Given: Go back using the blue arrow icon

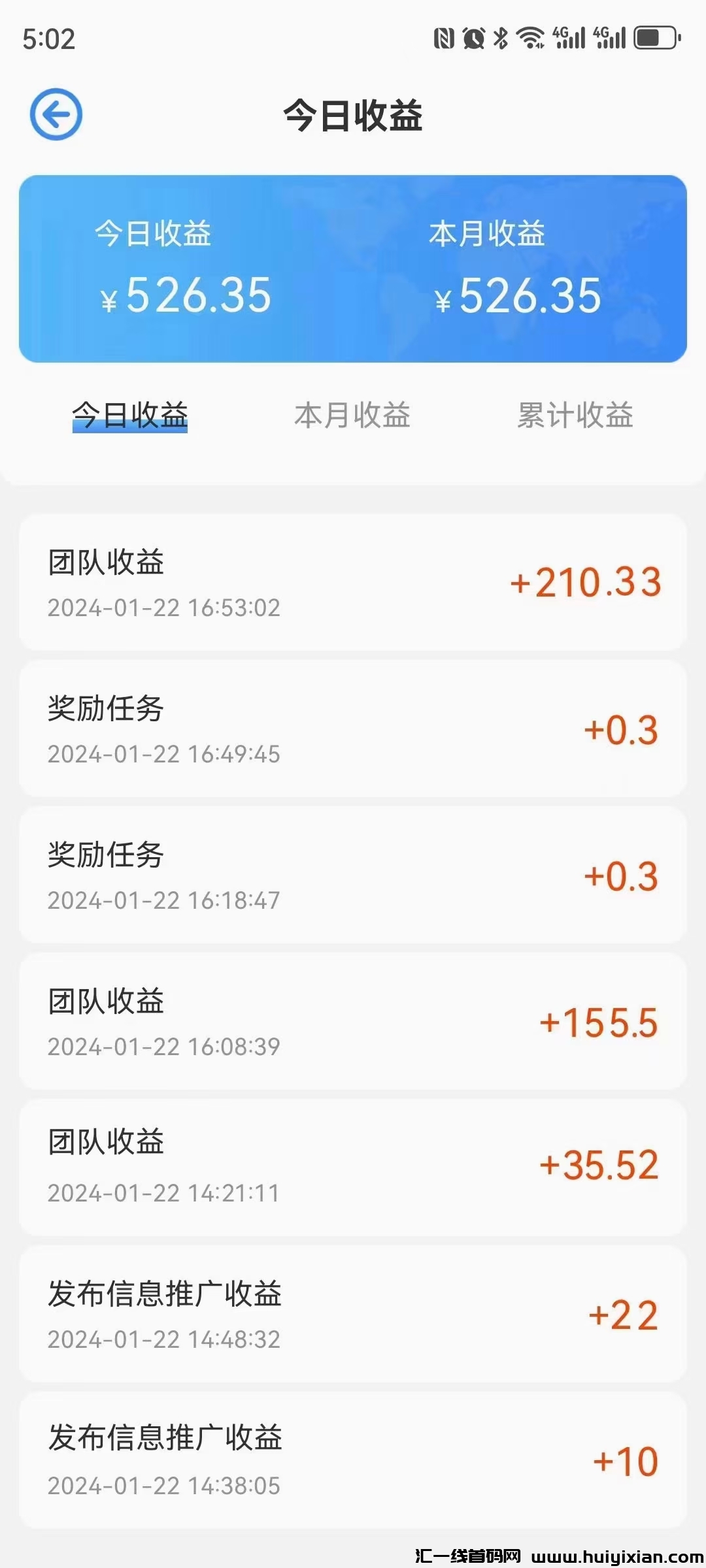Looking at the screenshot, I should [x=56, y=114].
